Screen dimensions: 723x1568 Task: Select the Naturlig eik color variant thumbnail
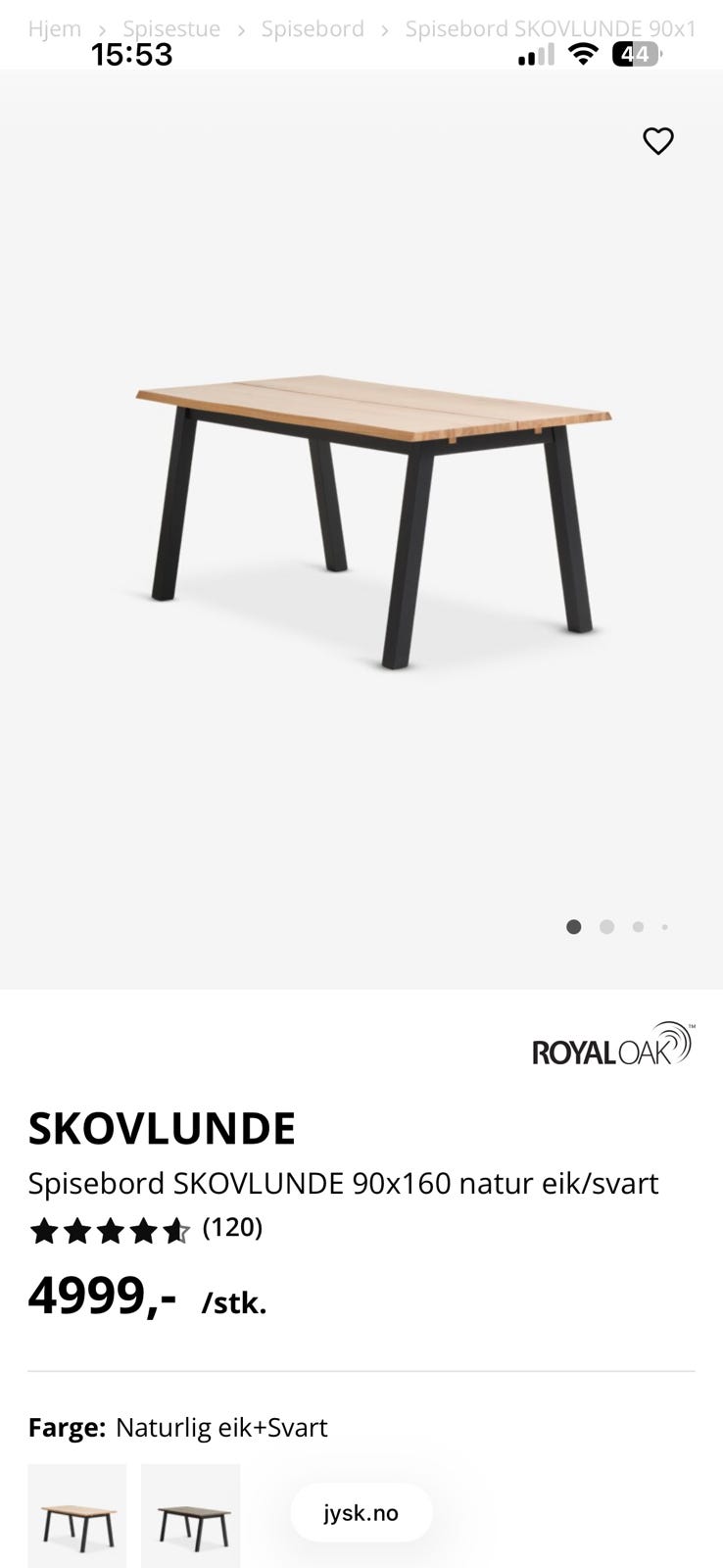[x=76, y=1515]
